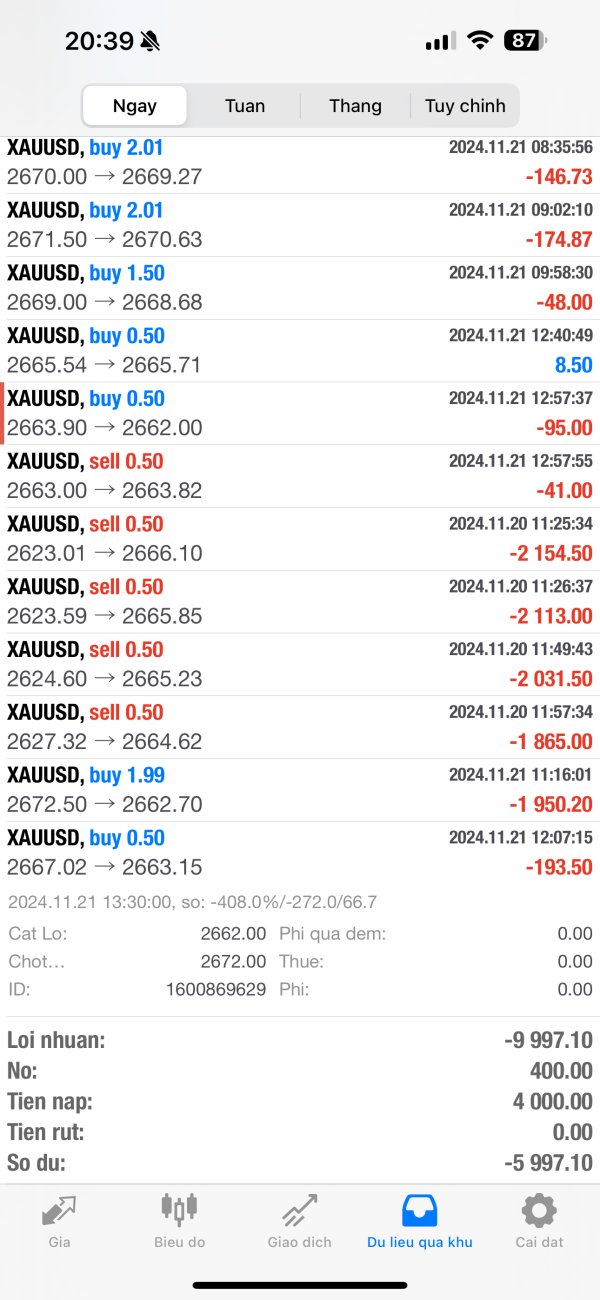
Task: Expand the sell trade losing -41.00
Action: coord(300,477)
